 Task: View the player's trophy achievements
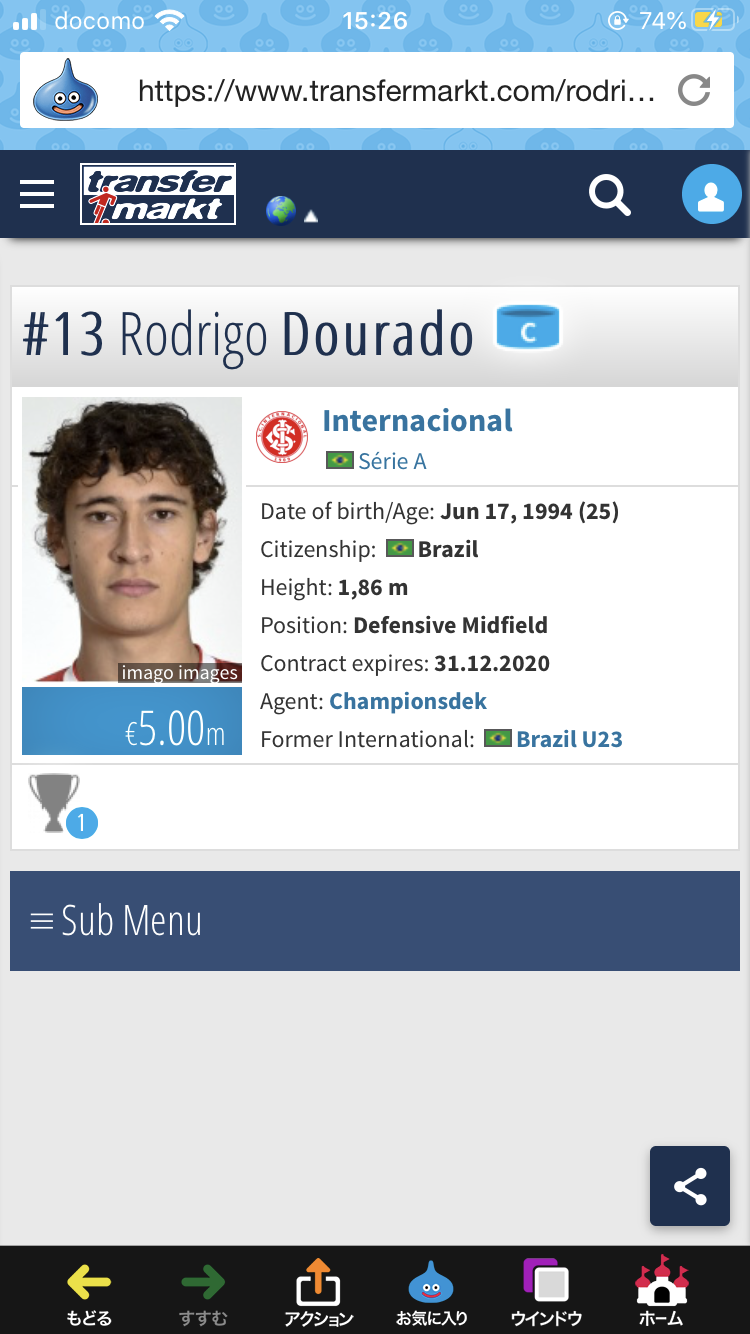click(x=58, y=807)
